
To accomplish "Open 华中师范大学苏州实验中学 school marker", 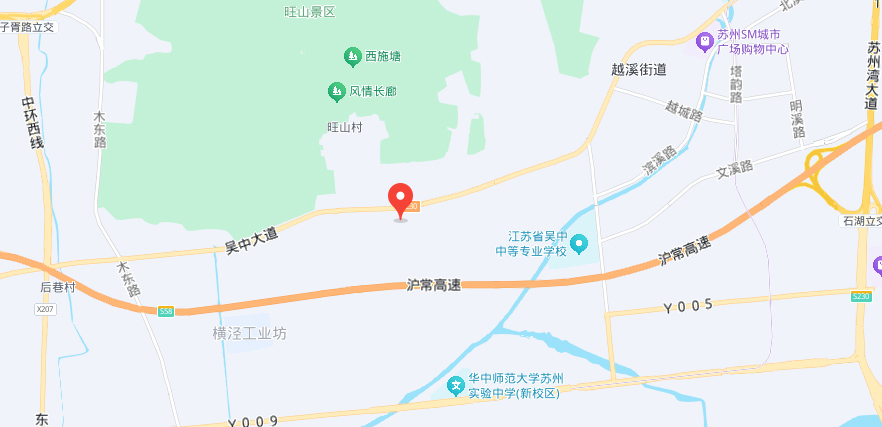I will coord(455,384).
